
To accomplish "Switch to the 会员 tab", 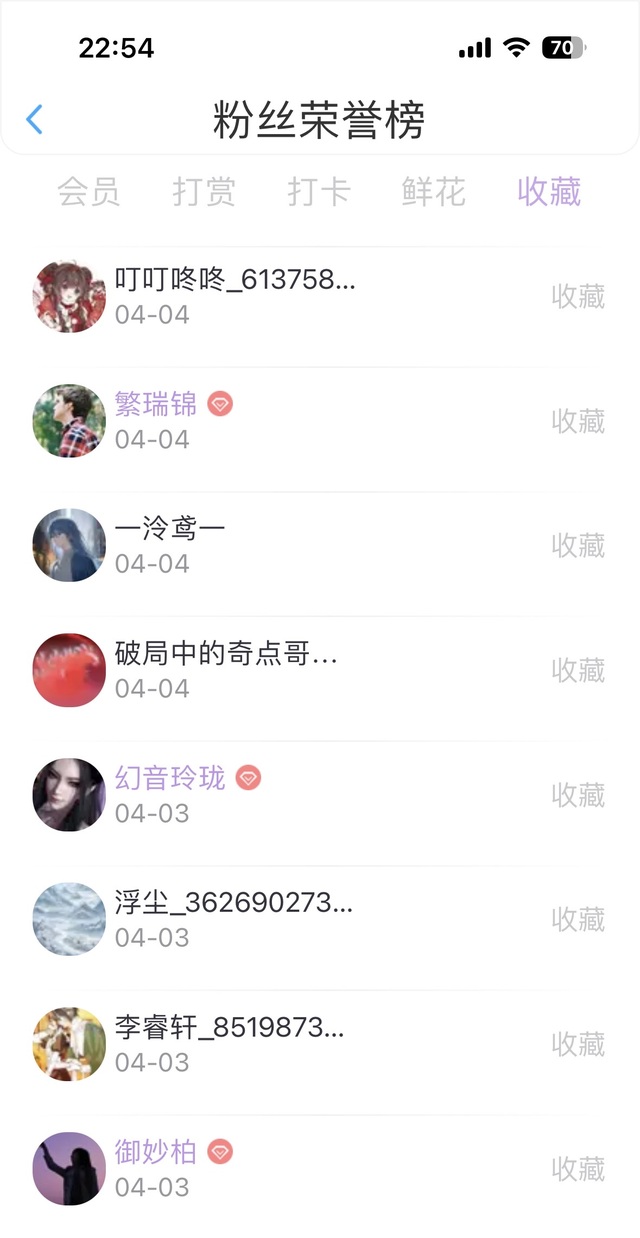I will [x=88, y=191].
